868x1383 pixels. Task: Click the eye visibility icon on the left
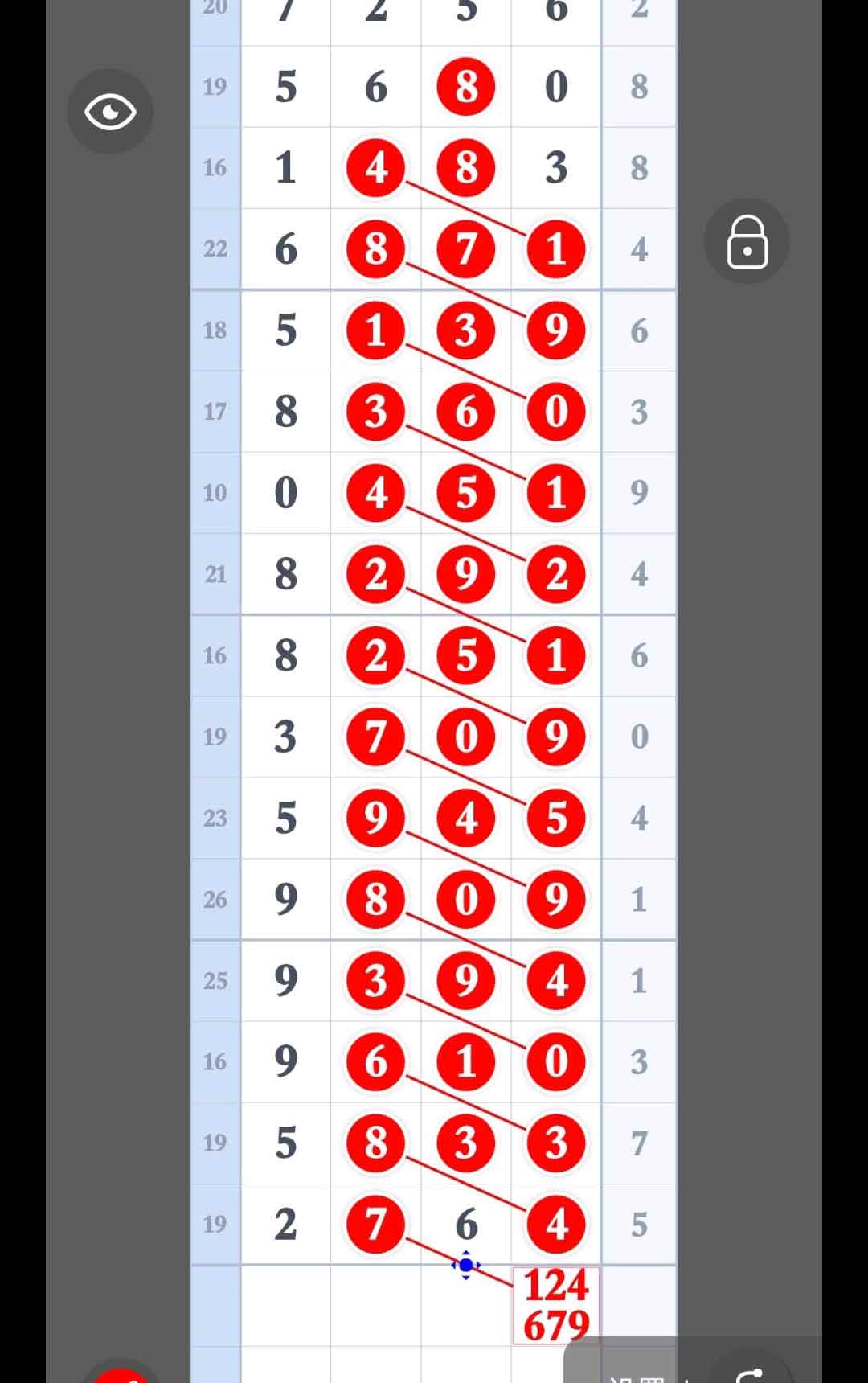tap(109, 111)
